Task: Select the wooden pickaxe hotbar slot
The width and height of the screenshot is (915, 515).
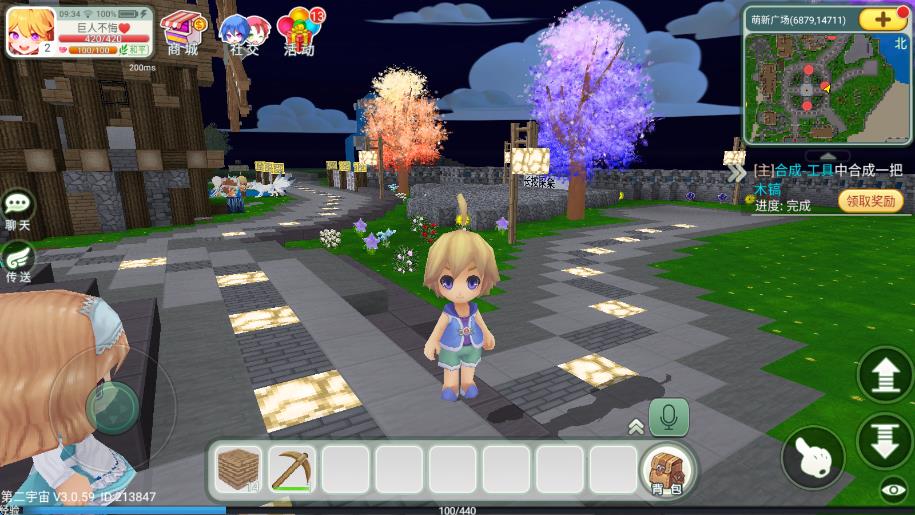Action: pyautogui.click(x=292, y=470)
